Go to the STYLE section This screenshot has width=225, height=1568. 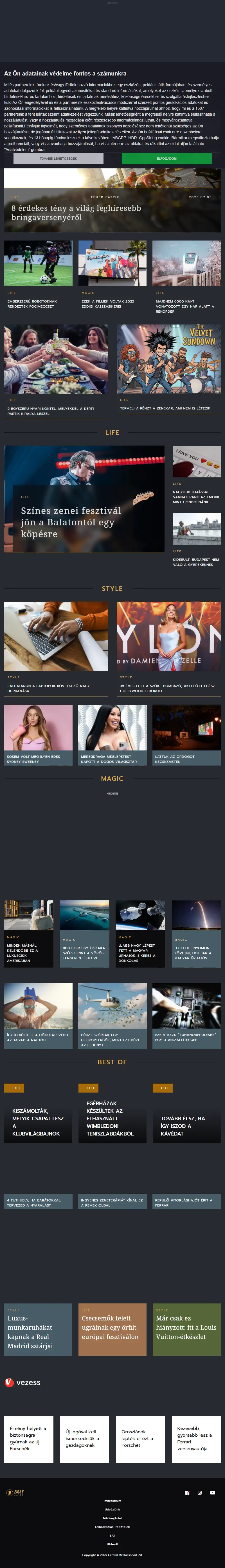point(112,589)
